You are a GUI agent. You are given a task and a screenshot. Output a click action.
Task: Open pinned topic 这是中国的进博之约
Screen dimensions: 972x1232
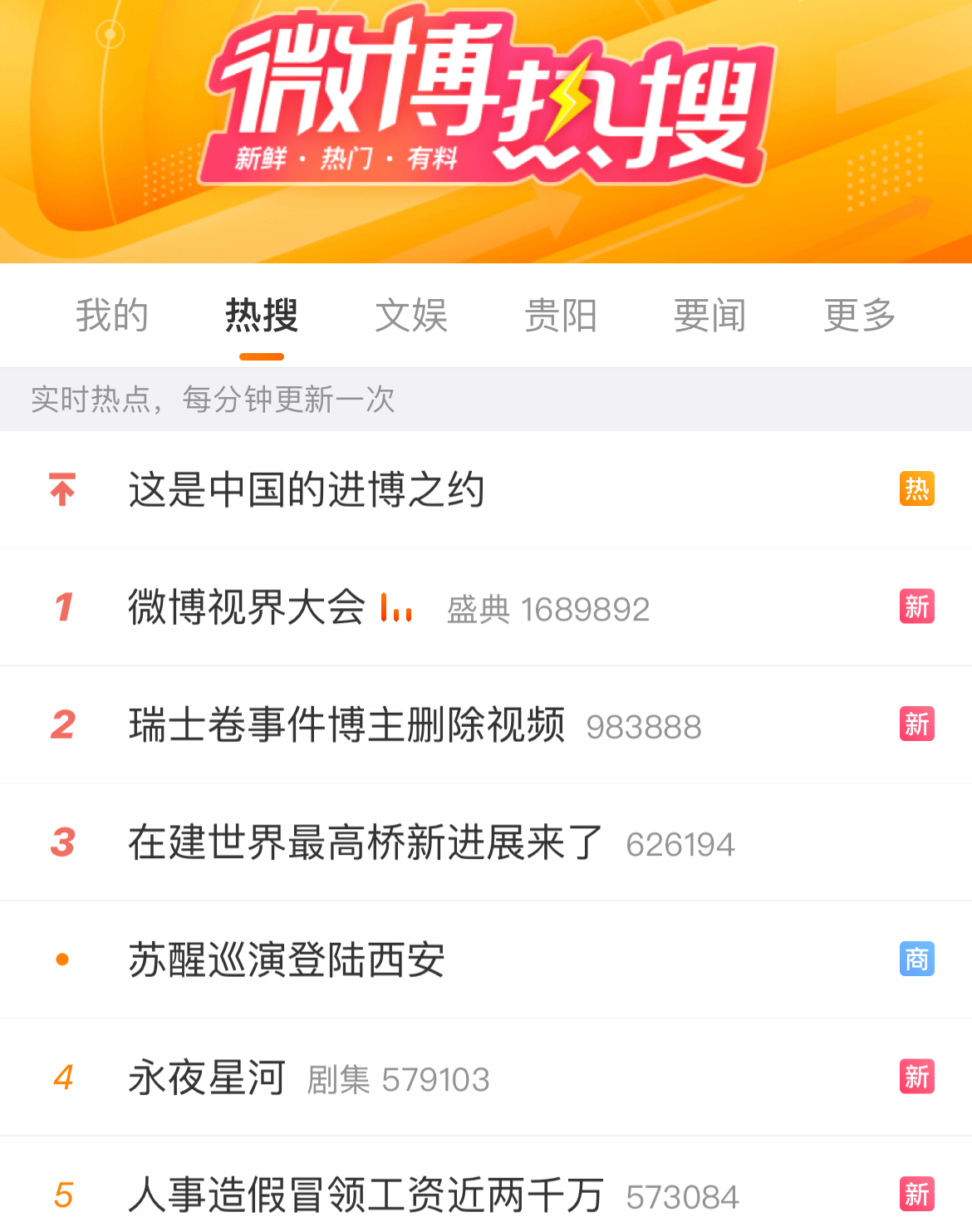pyautogui.click(x=307, y=489)
